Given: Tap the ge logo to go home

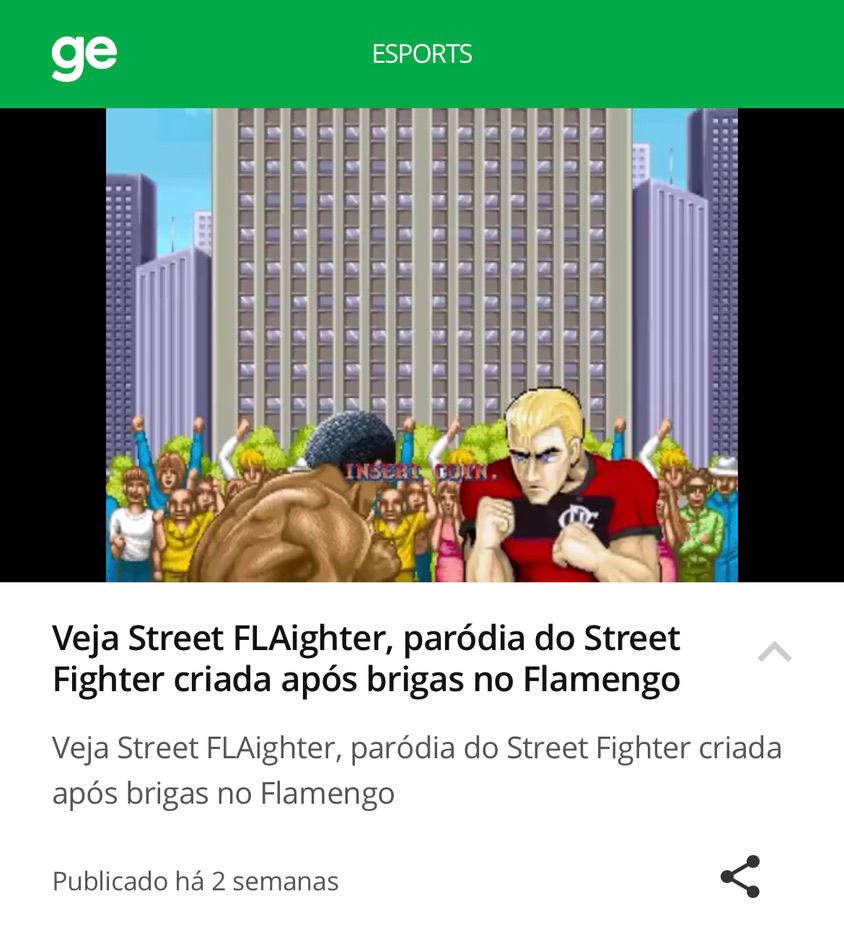Looking at the screenshot, I should [84, 55].
